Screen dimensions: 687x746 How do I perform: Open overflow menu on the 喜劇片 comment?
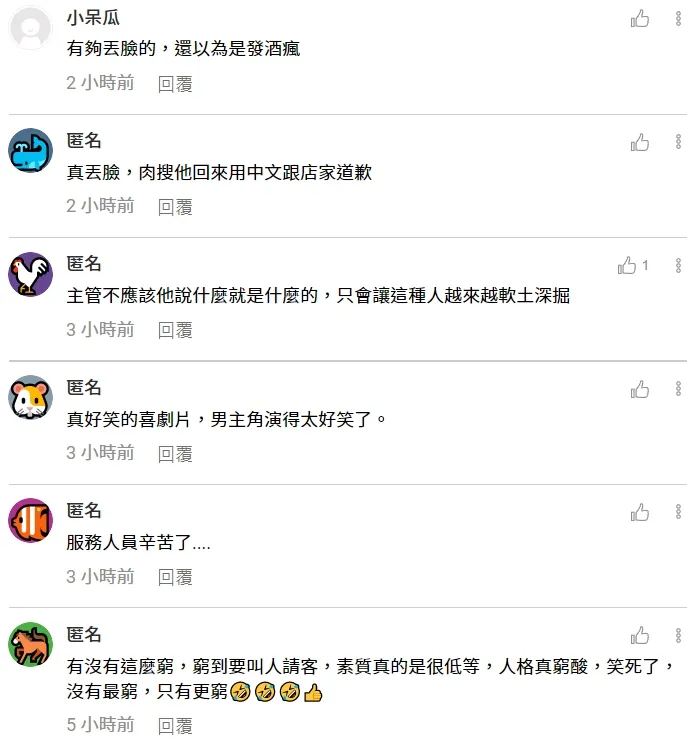678,390
